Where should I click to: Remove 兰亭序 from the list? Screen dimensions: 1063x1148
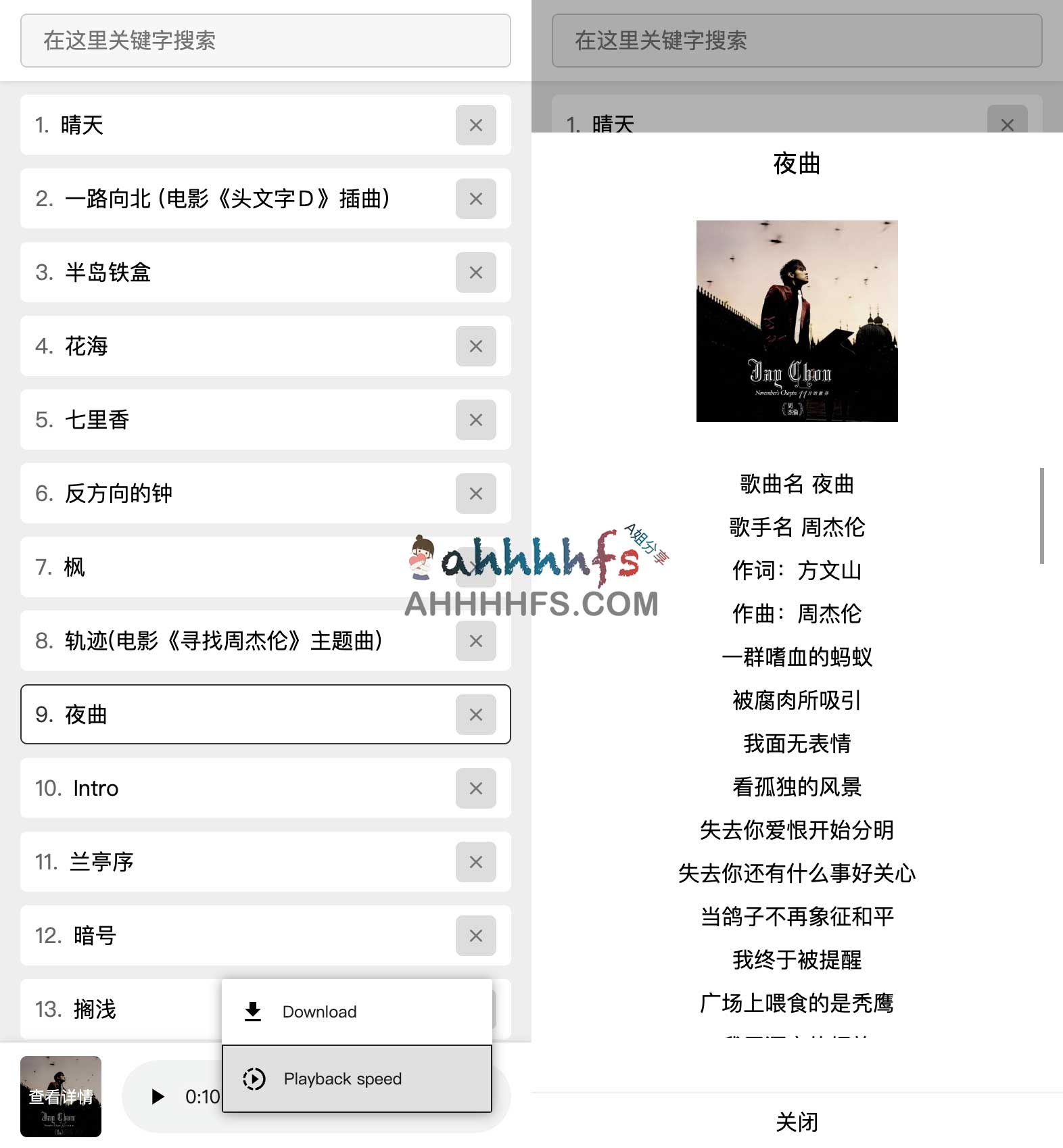click(x=475, y=862)
